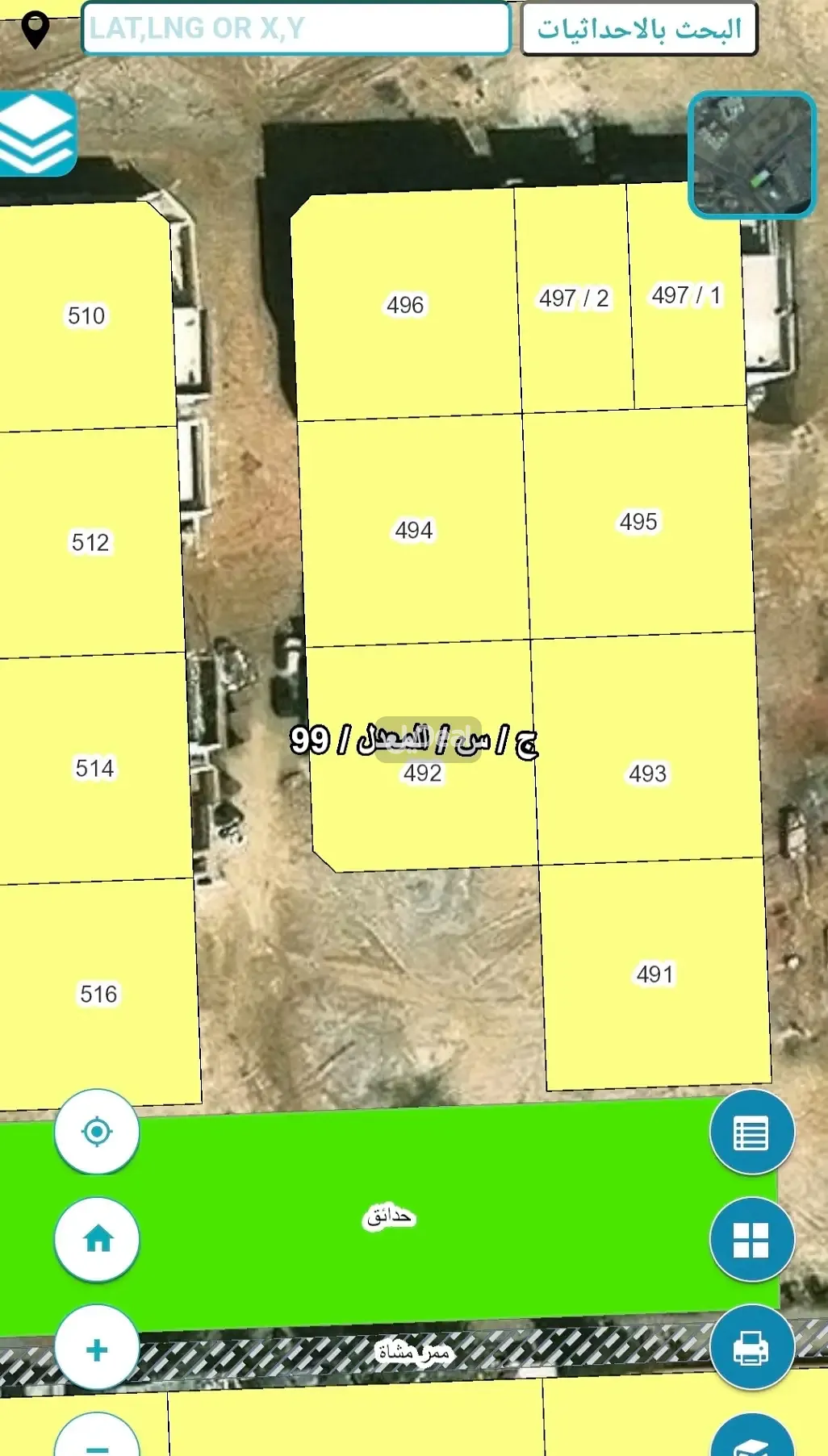
Task: Tap the search by coordinates button
Action: click(639, 29)
